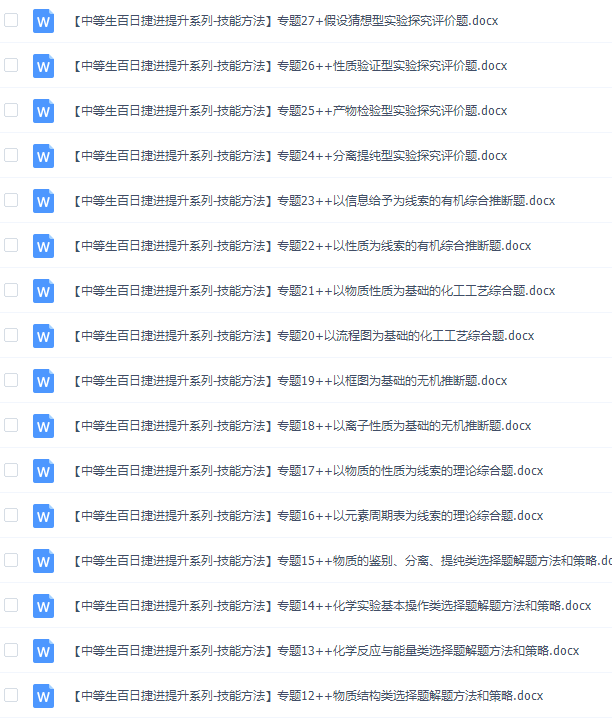Open 专题19 以框图为基础的无机推断题.docx
This screenshot has width=612, height=718.
290,381
